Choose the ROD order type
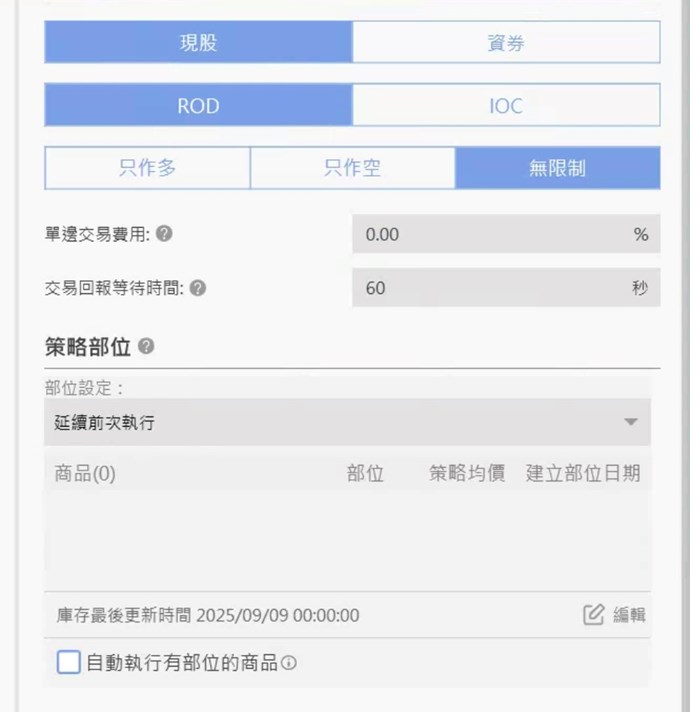The image size is (690, 712). pos(198,105)
